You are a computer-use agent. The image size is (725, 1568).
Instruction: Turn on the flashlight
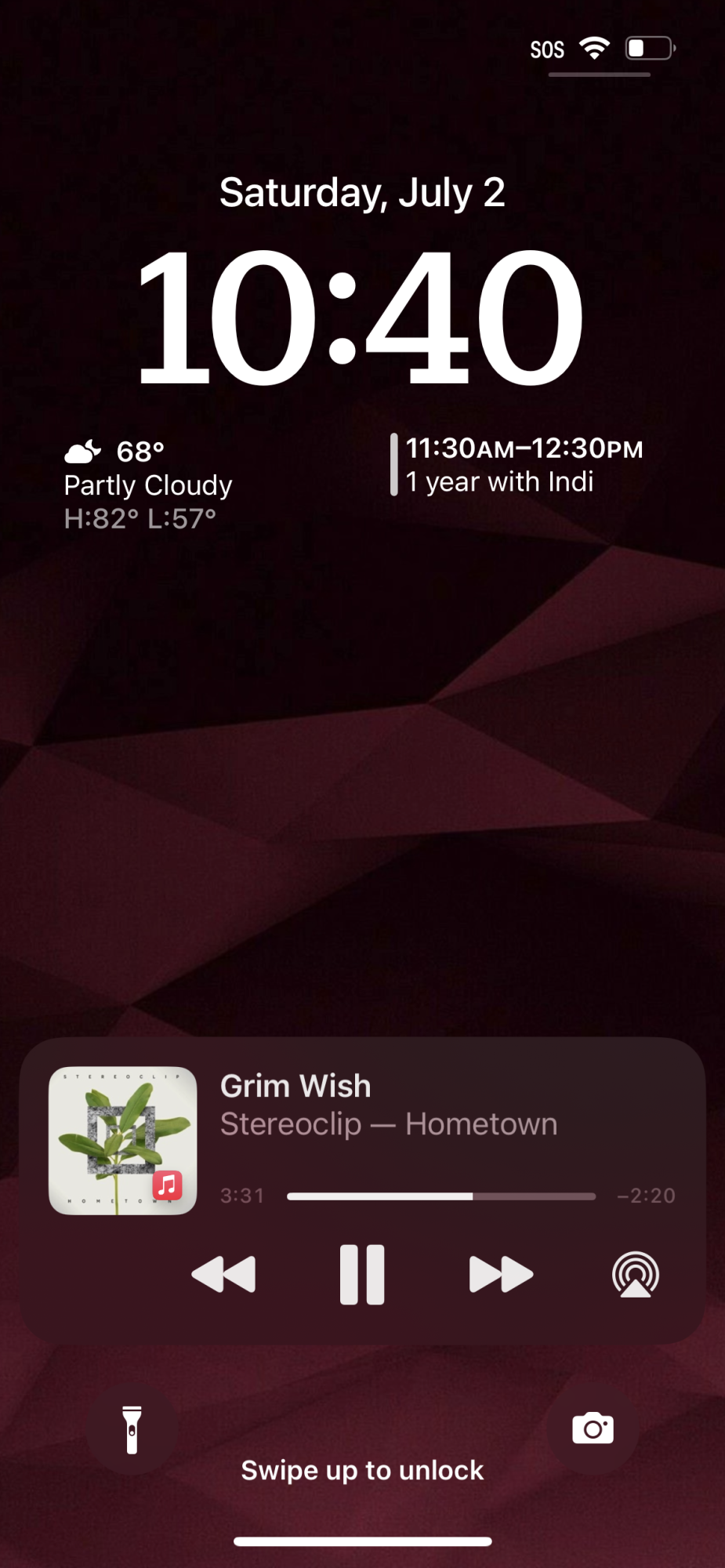coord(132,1429)
